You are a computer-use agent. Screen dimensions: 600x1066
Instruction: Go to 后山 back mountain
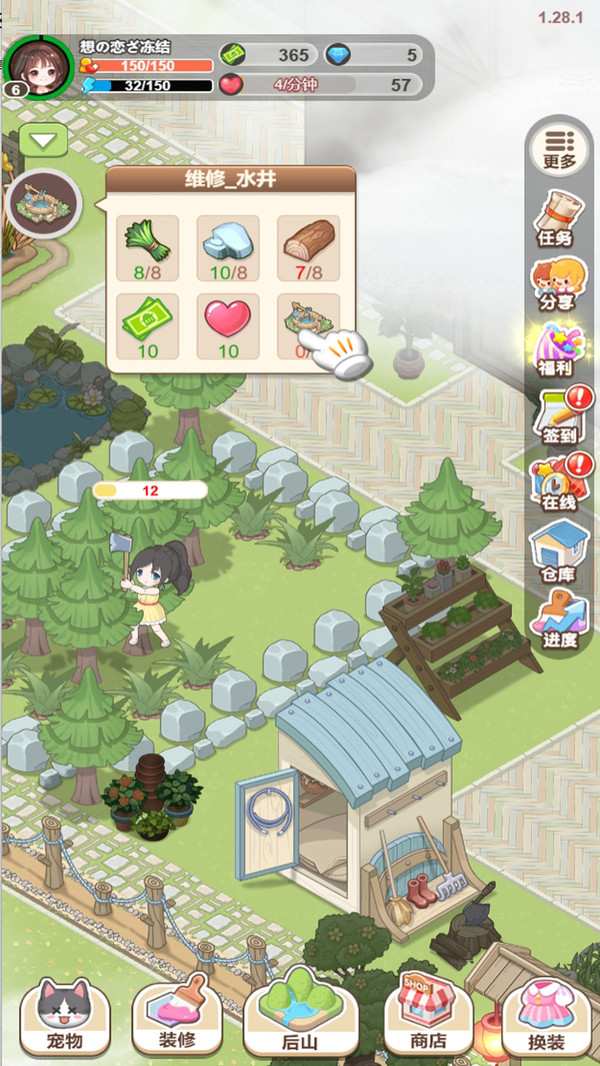[293, 1012]
